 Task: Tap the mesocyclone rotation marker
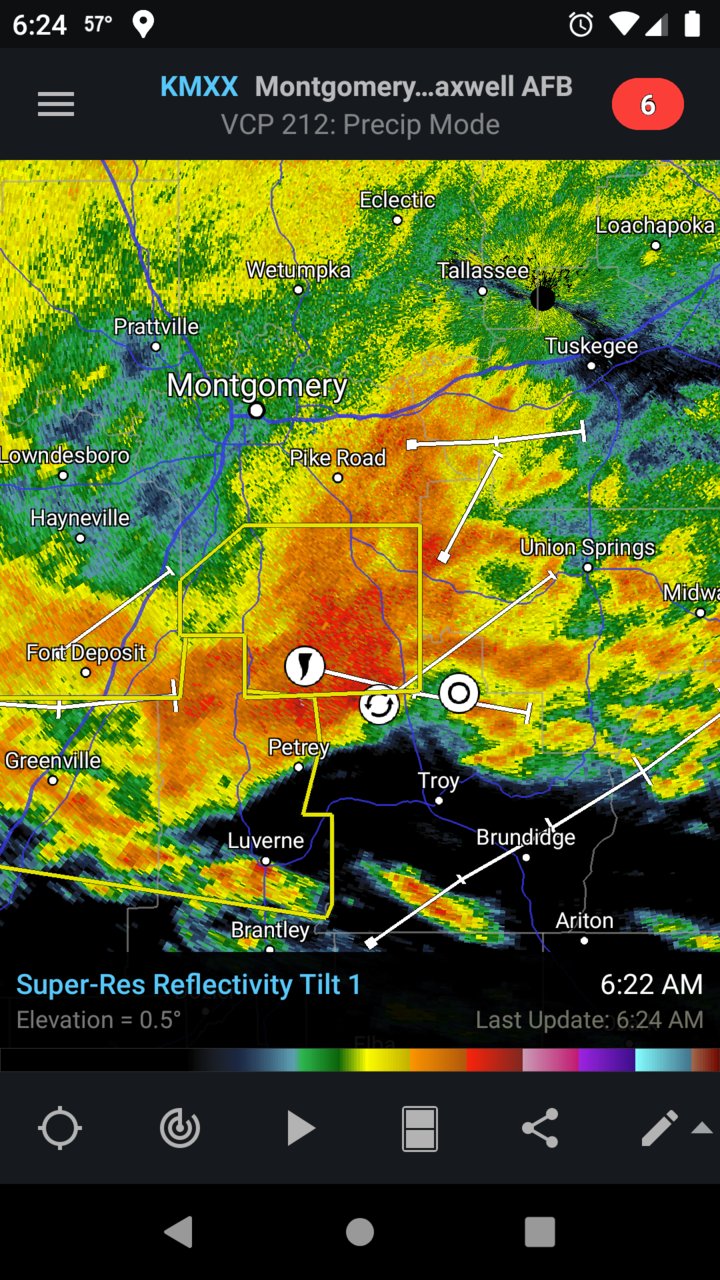point(379,705)
